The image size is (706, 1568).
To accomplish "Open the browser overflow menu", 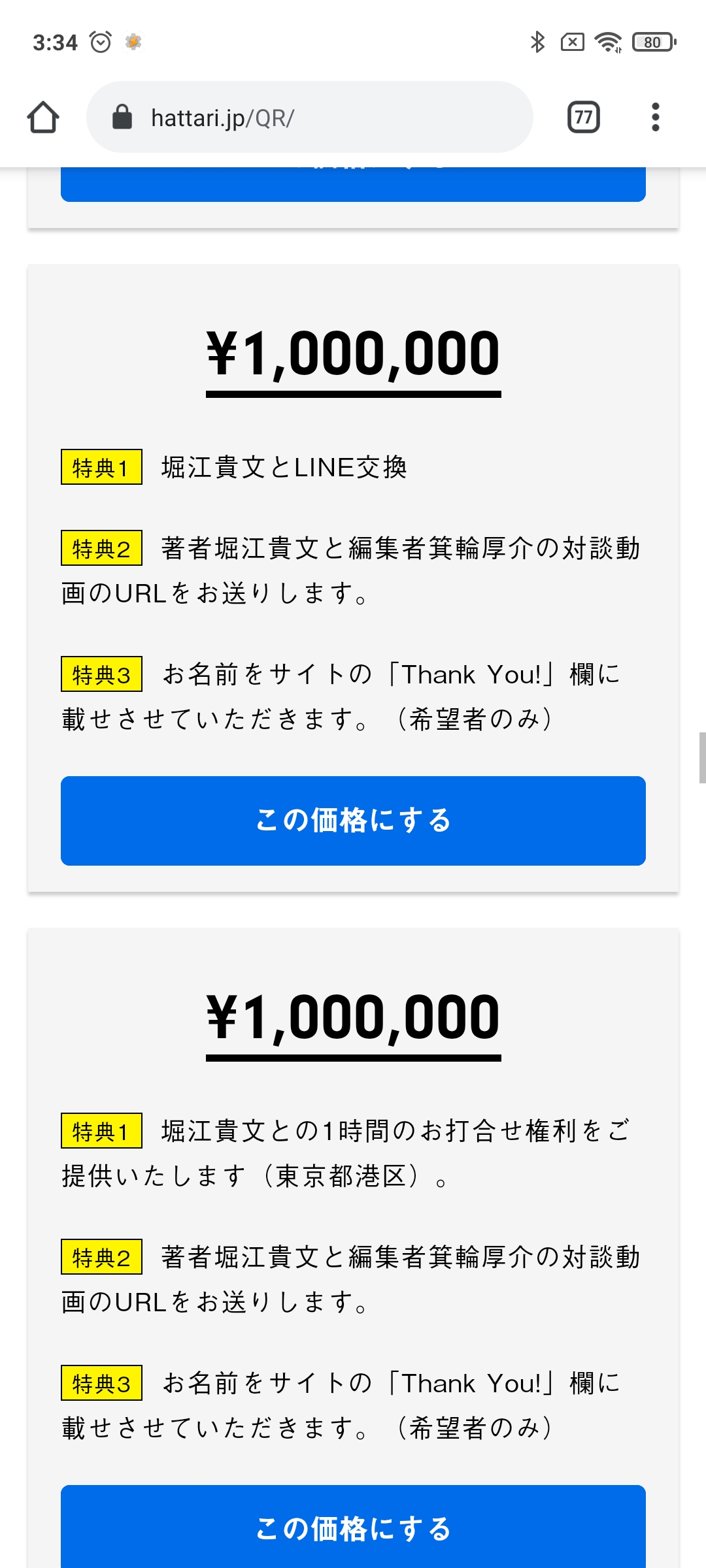I will 655,118.
